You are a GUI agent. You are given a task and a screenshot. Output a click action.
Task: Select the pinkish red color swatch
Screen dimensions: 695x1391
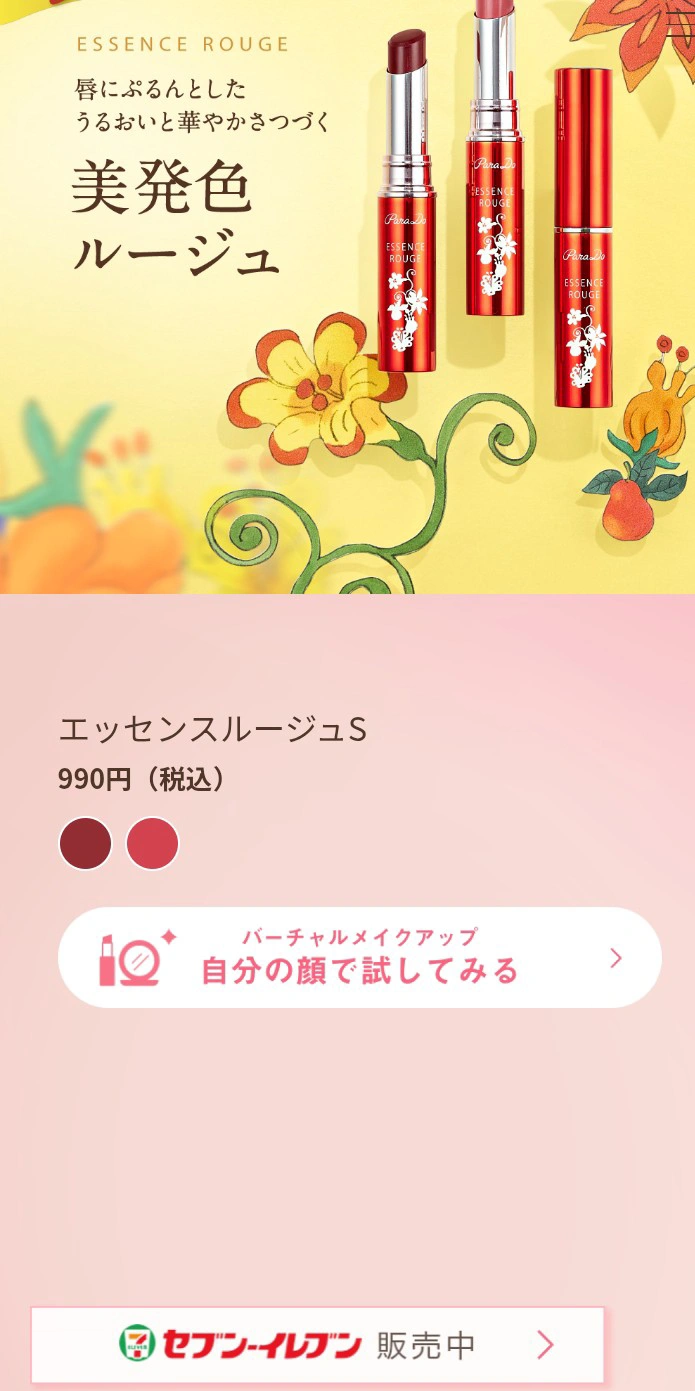tap(152, 843)
